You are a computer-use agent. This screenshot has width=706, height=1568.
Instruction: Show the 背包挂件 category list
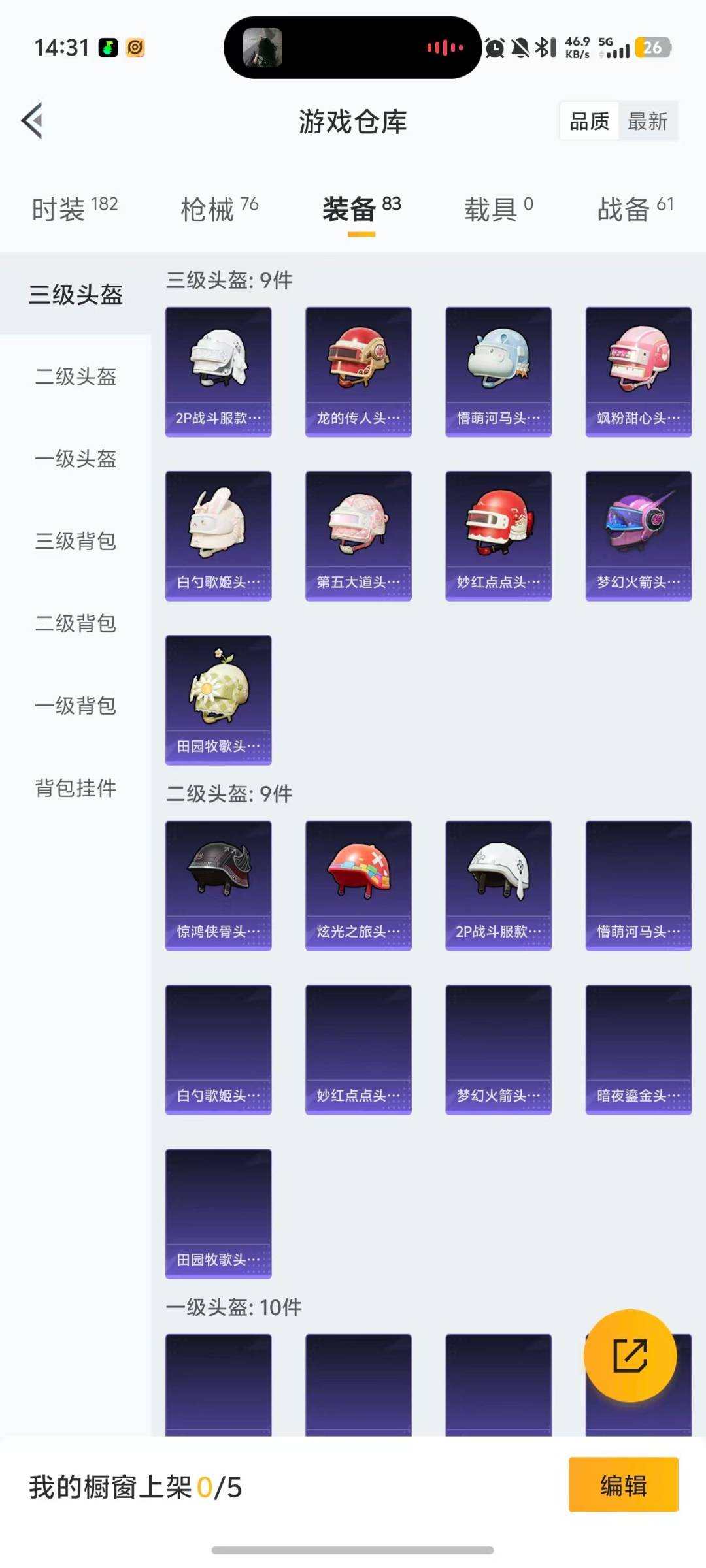(x=75, y=789)
